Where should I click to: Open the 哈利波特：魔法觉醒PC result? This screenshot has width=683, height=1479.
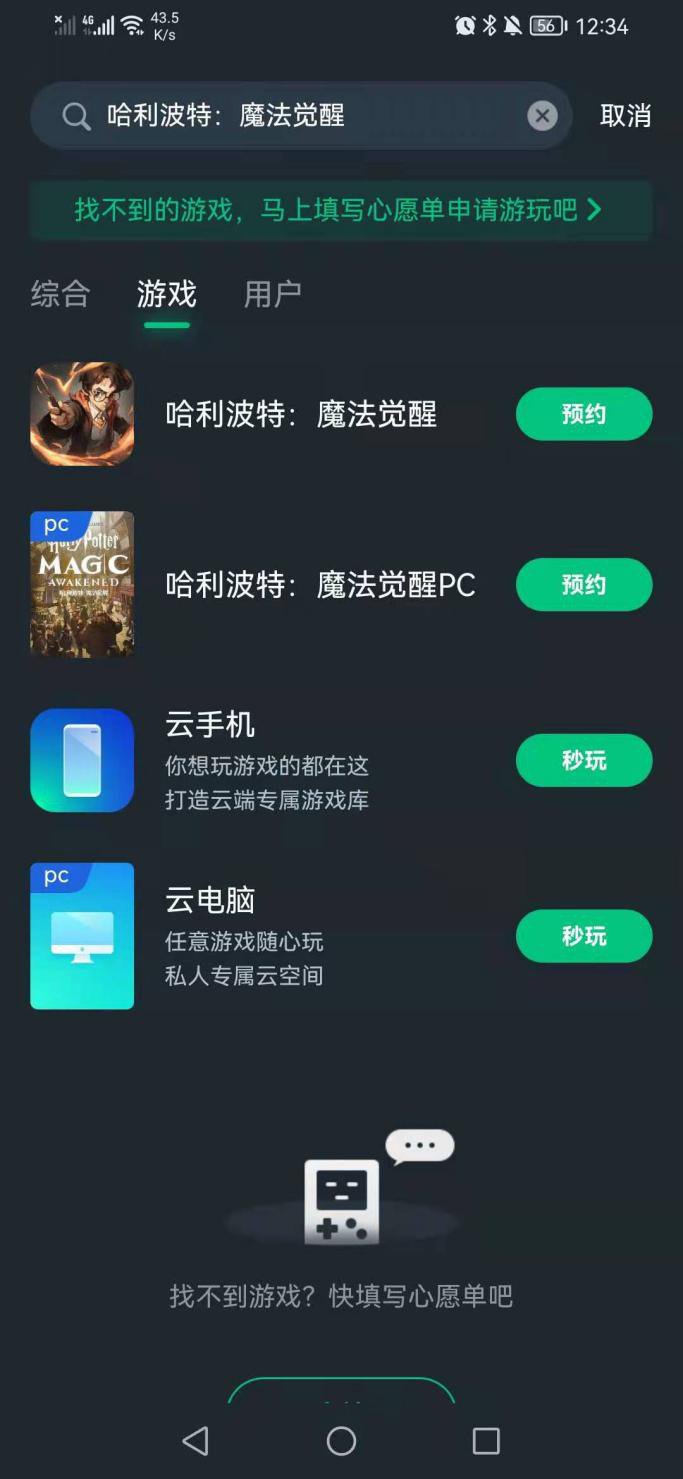(320, 585)
